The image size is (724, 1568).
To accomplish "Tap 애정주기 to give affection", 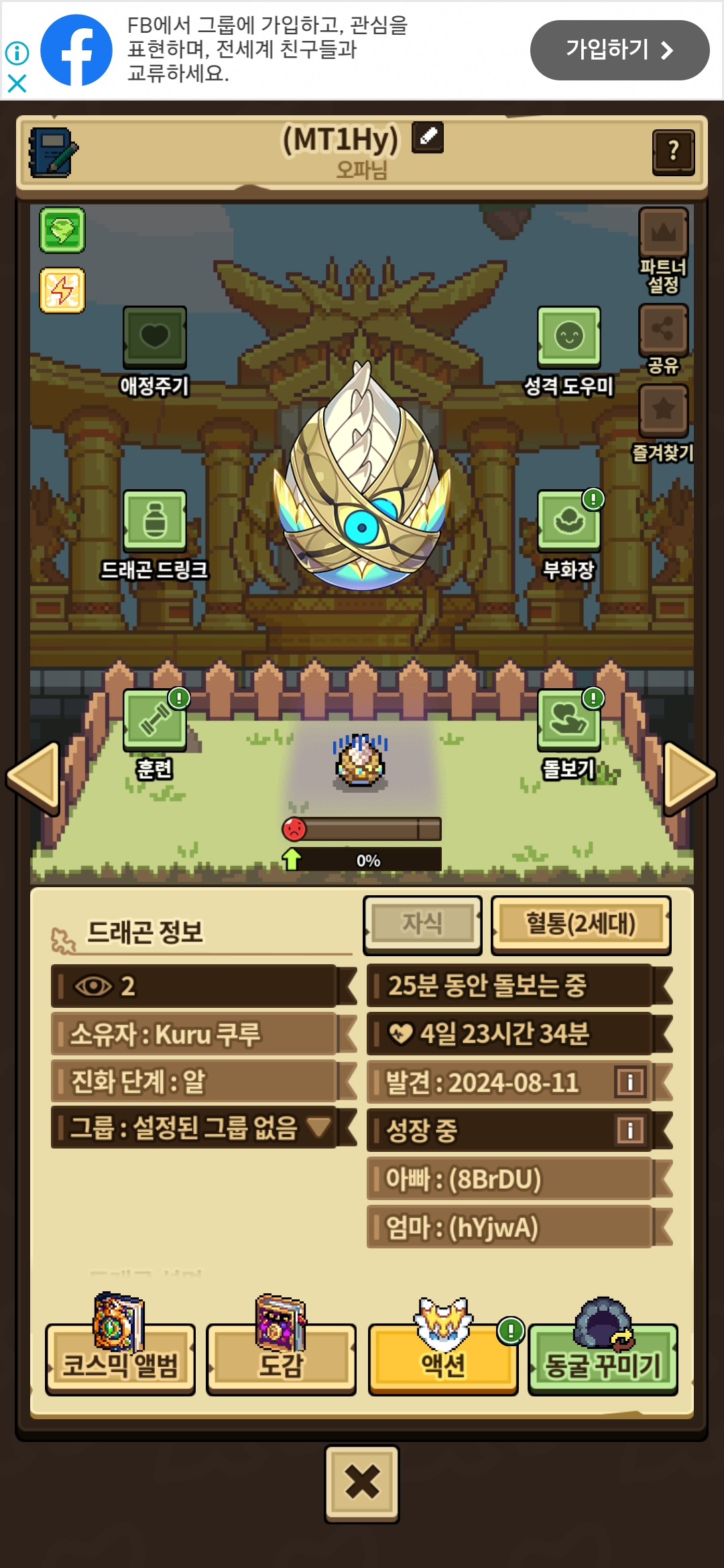I will pos(154,338).
